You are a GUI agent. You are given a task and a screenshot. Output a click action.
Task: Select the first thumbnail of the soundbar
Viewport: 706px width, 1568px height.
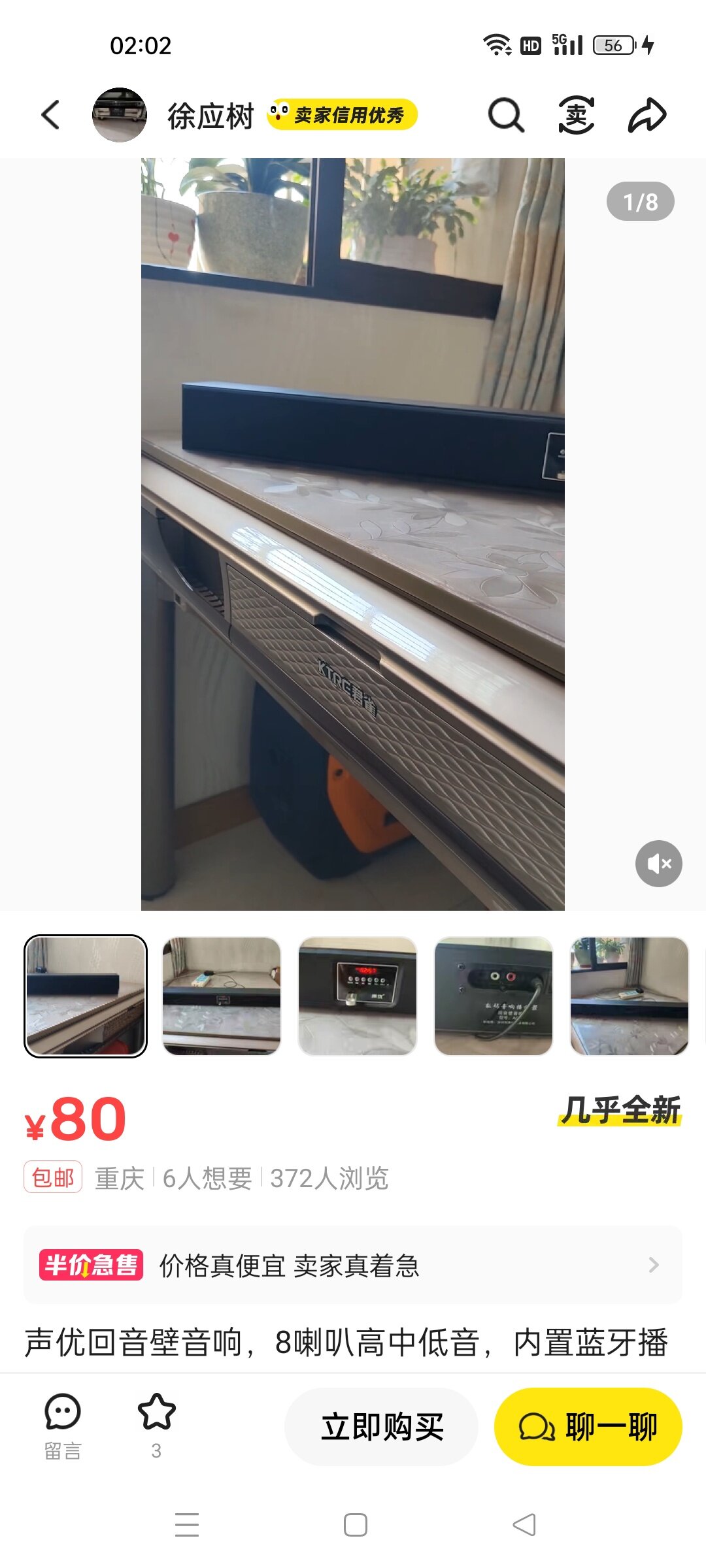tap(86, 996)
